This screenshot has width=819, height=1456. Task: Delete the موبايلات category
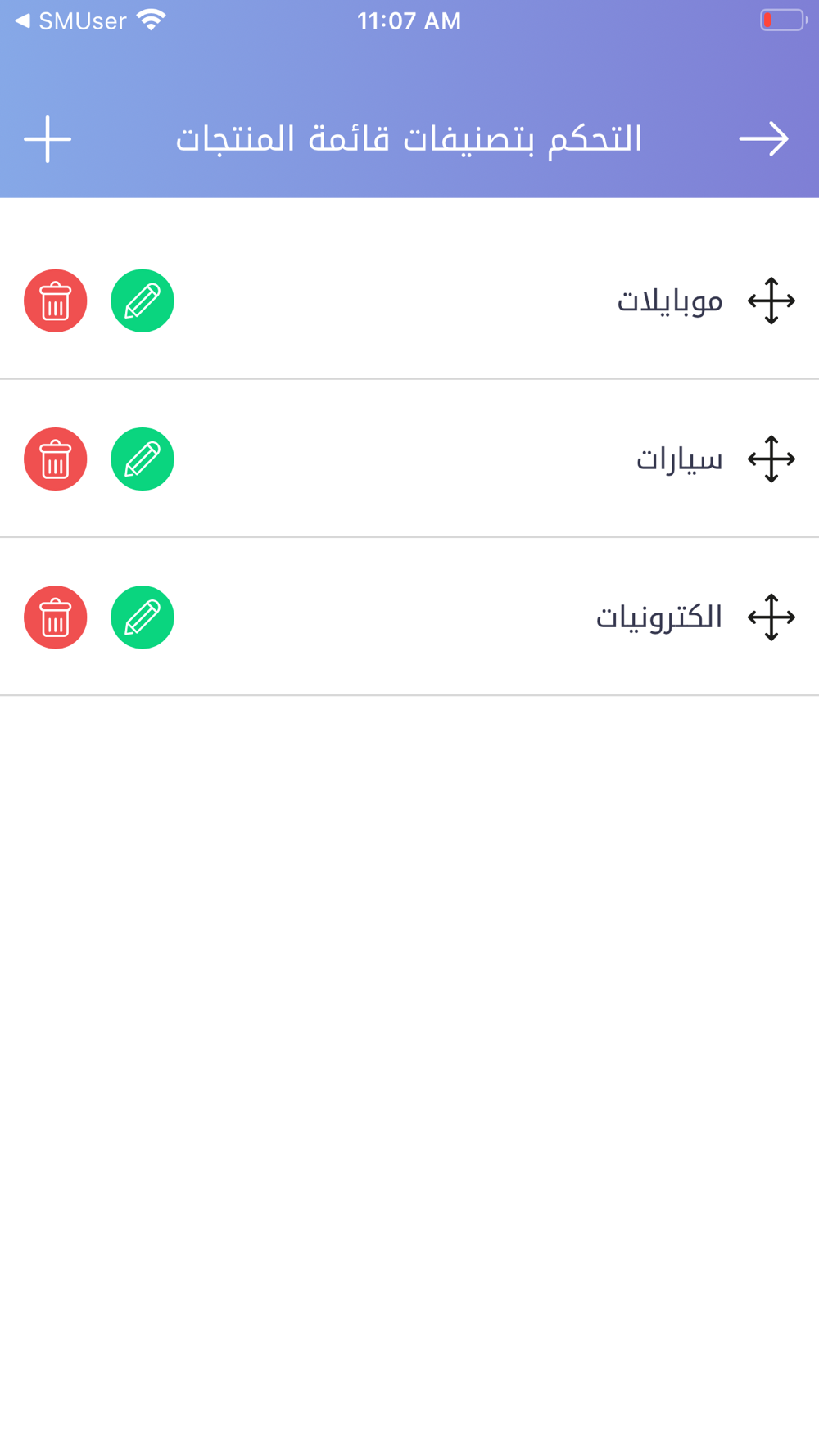(56, 301)
